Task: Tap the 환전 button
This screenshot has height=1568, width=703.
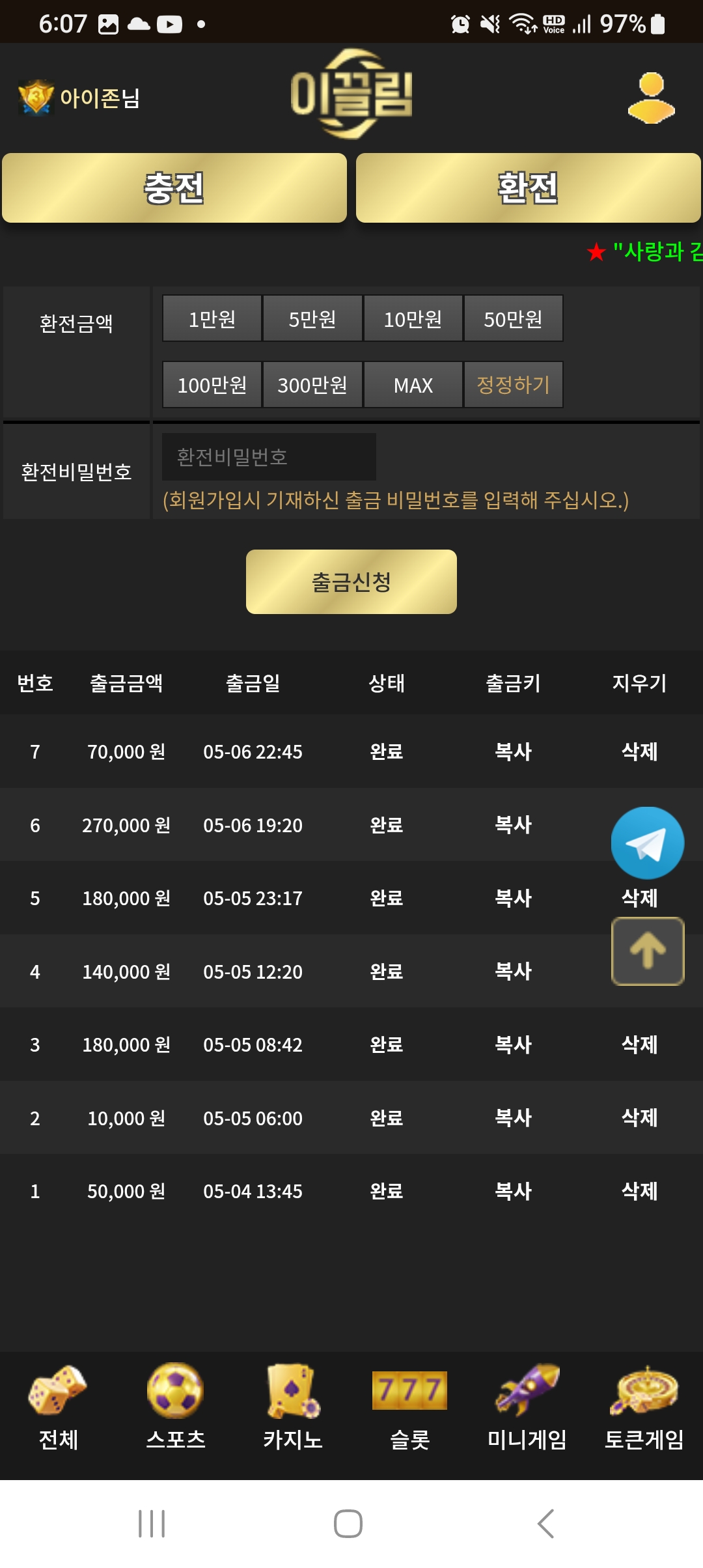Action: [x=528, y=188]
